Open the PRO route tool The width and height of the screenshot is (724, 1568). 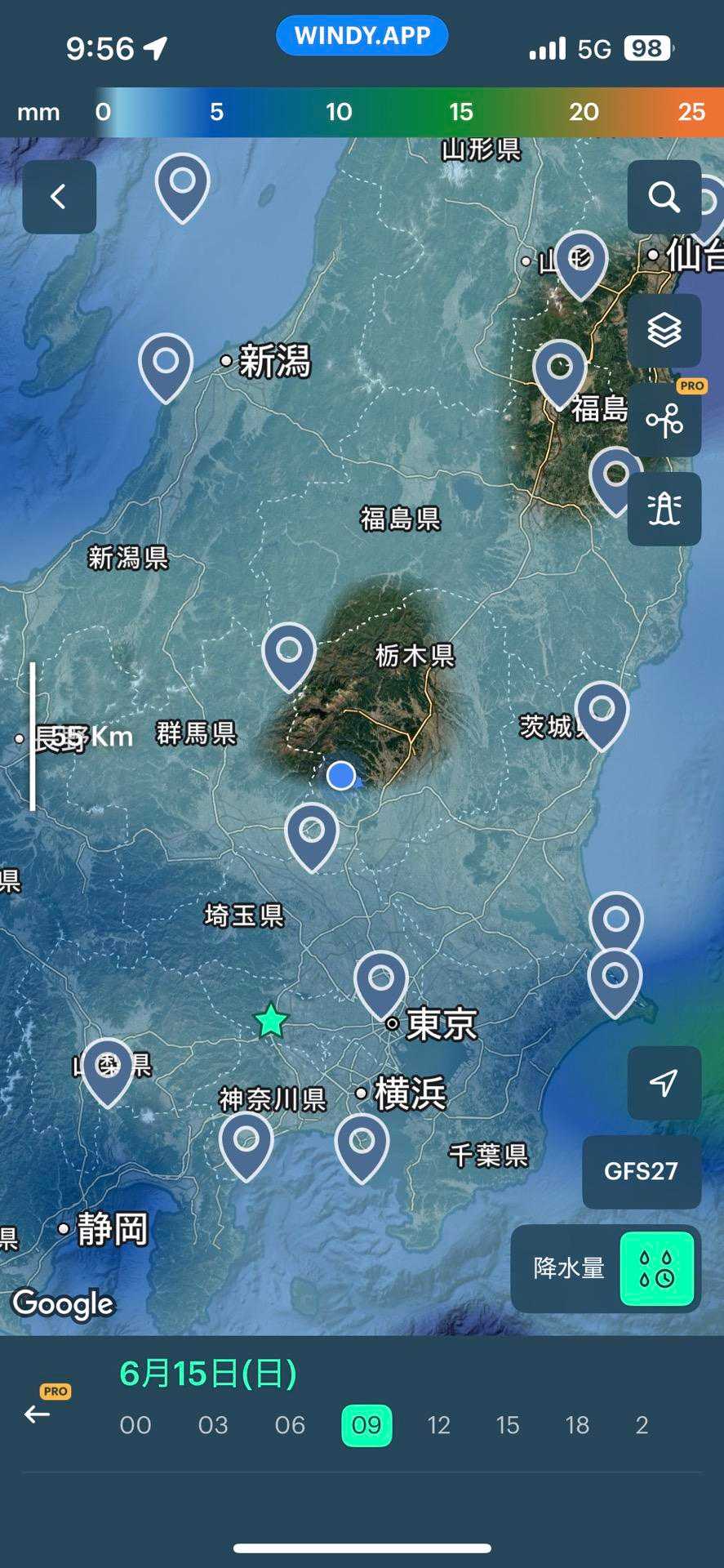pos(664,420)
